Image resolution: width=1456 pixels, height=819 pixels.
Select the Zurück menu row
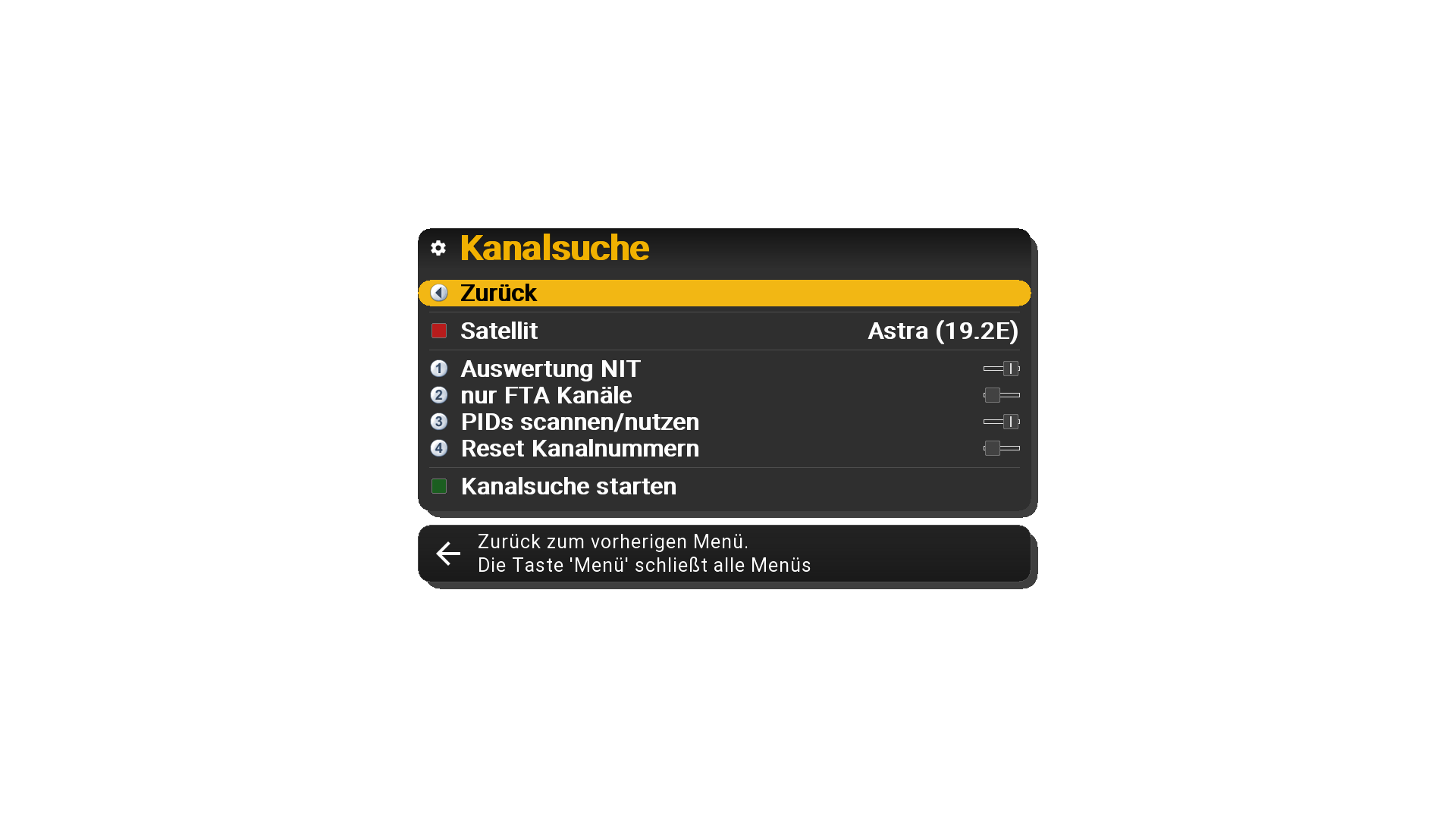pos(724,293)
